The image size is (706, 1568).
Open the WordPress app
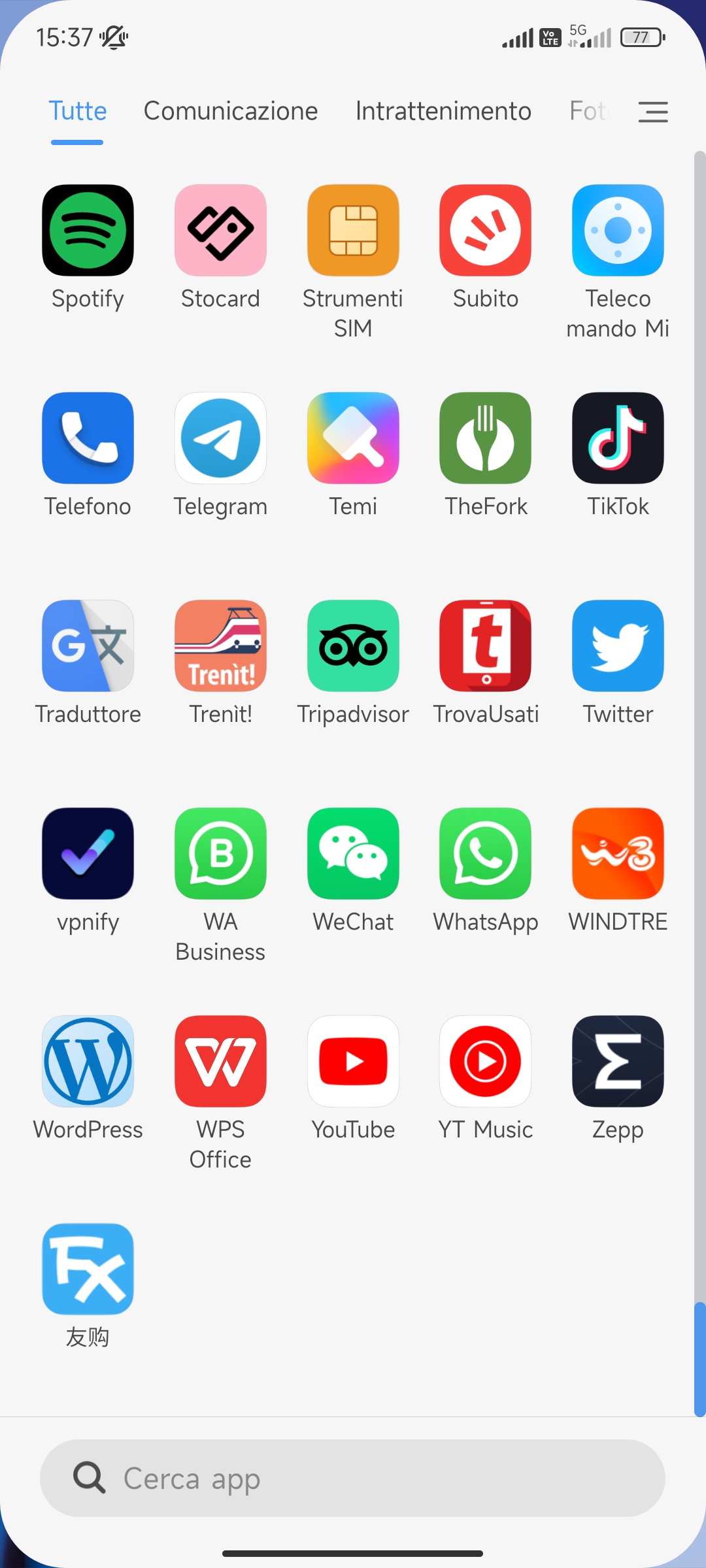click(88, 1062)
